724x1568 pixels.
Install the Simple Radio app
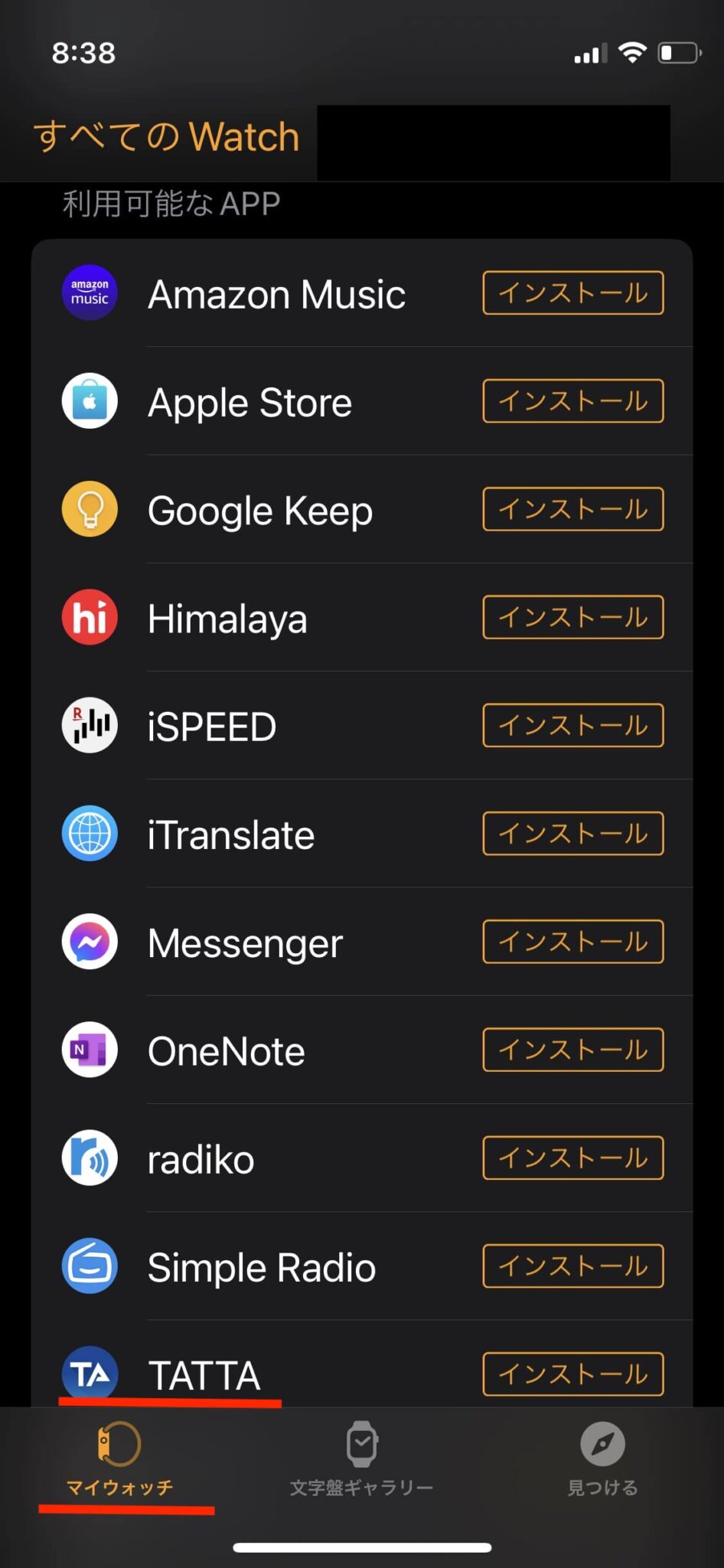pyautogui.click(x=572, y=1266)
